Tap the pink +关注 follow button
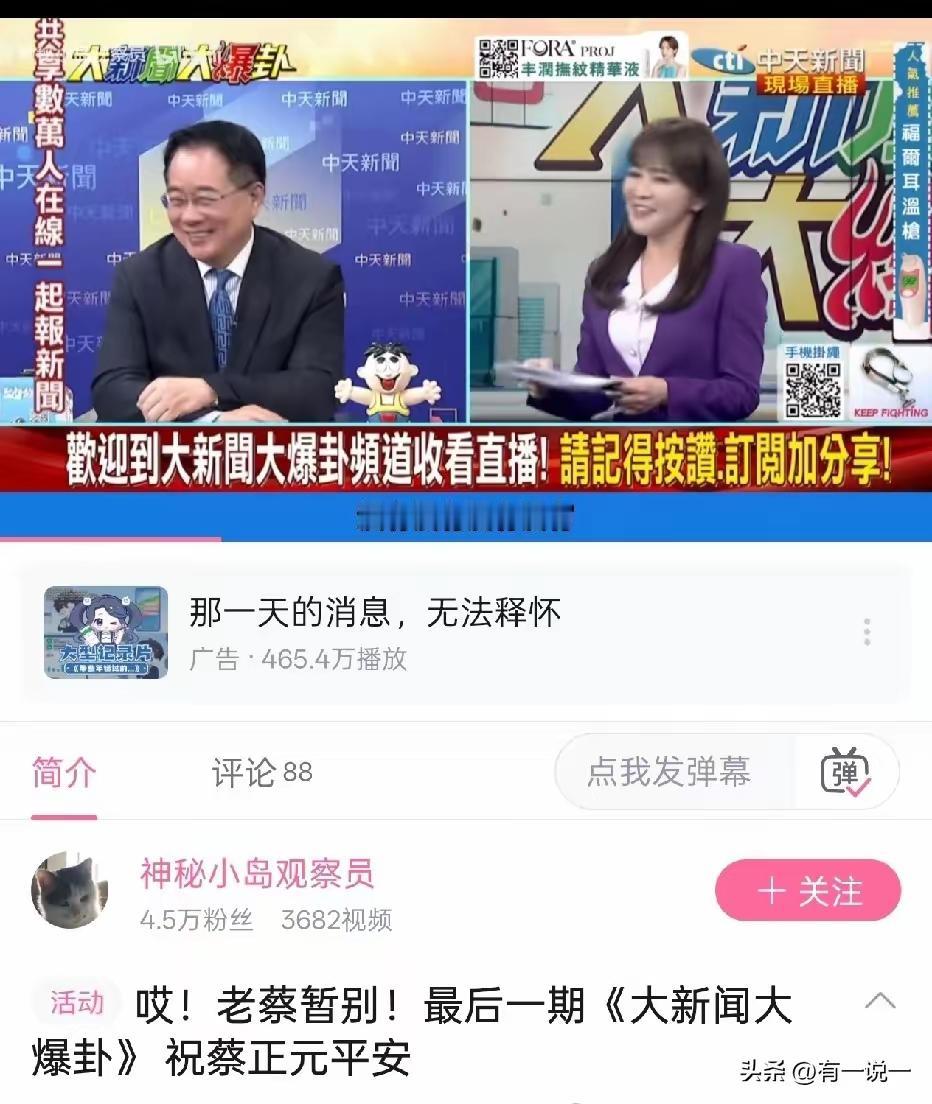The height and width of the screenshot is (1104, 932). point(808,890)
